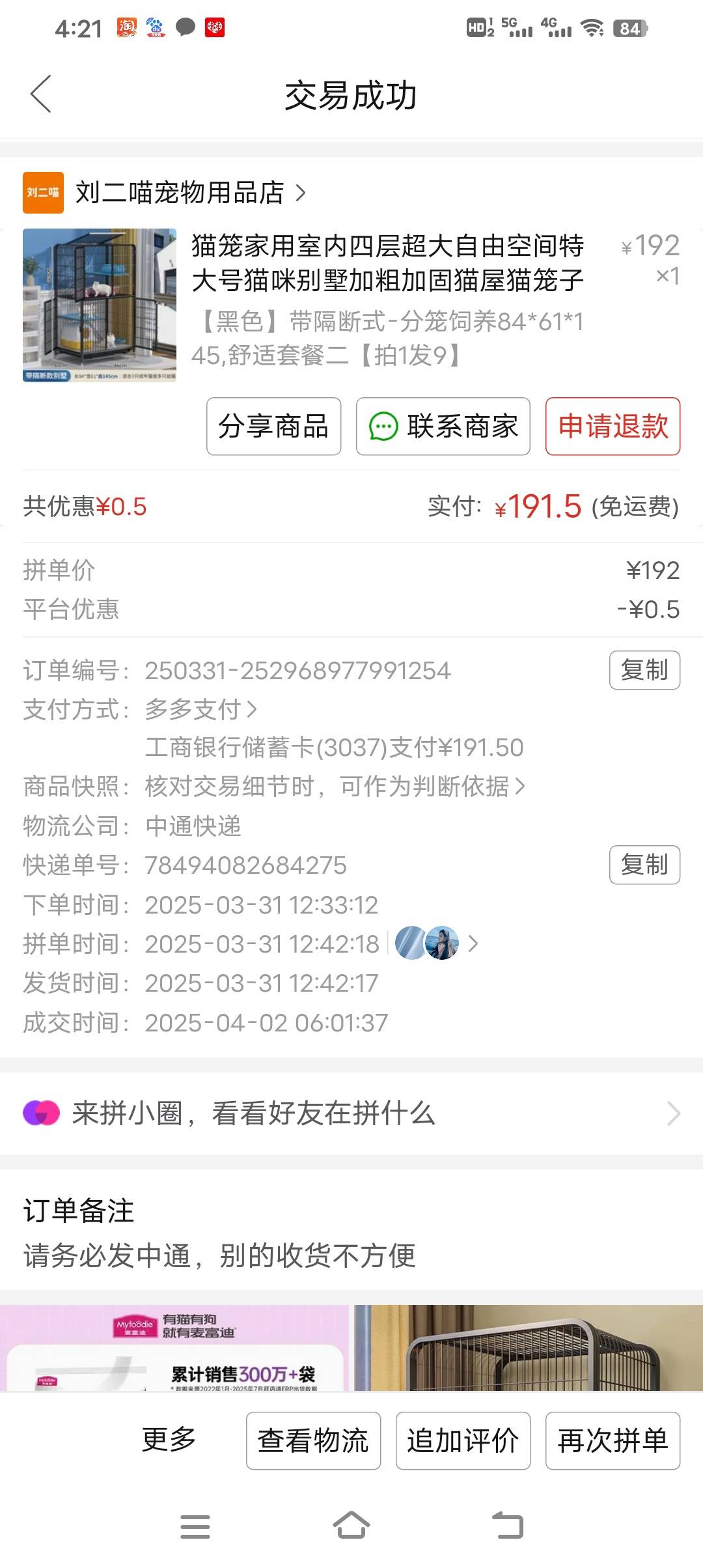The width and height of the screenshot is (703, 1568).
Task: Open the recommended cage product card
Action: coord(529,1348)
